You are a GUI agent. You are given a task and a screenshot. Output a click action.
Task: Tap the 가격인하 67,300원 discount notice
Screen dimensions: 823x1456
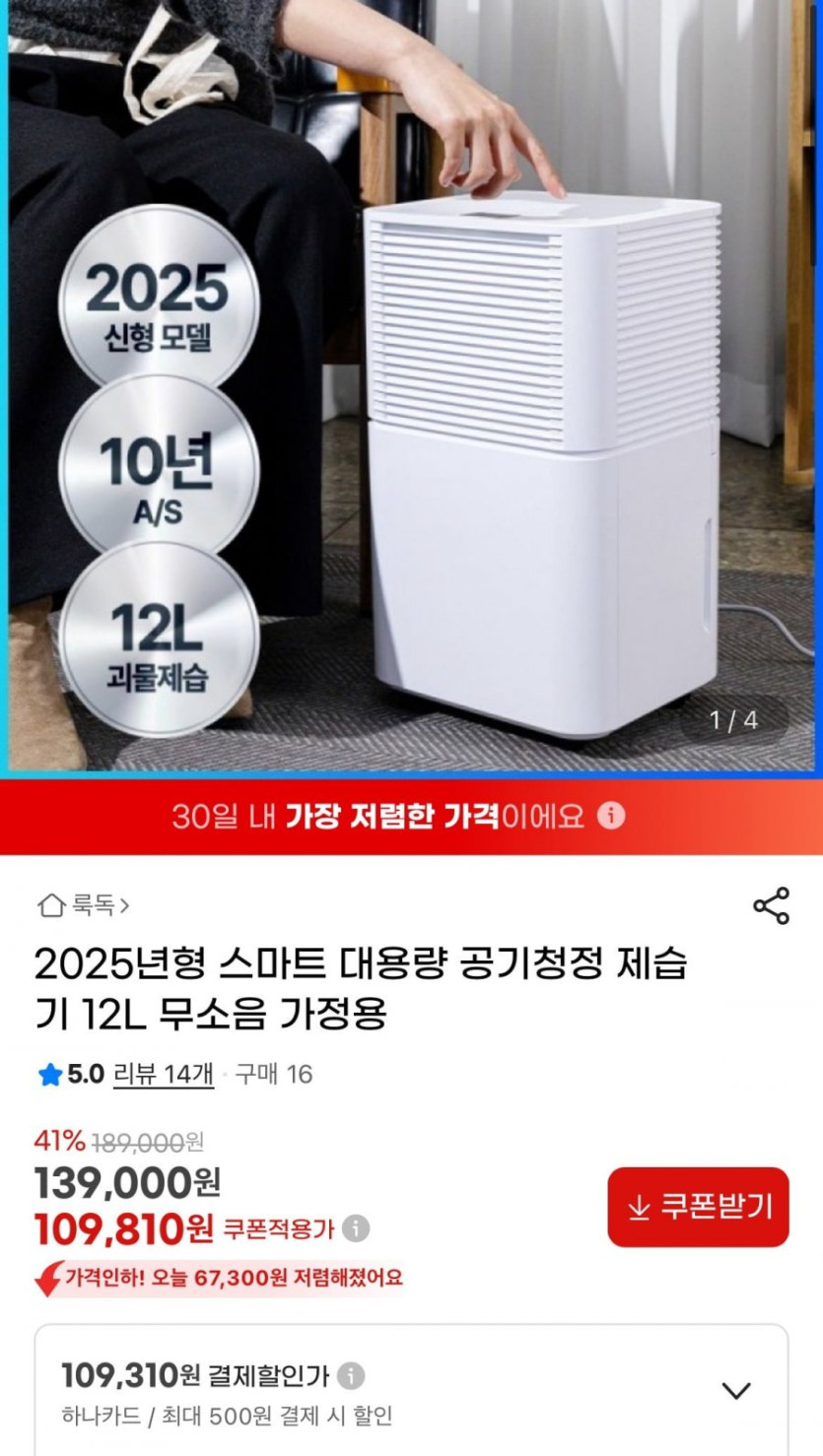tap(237, 1280)
